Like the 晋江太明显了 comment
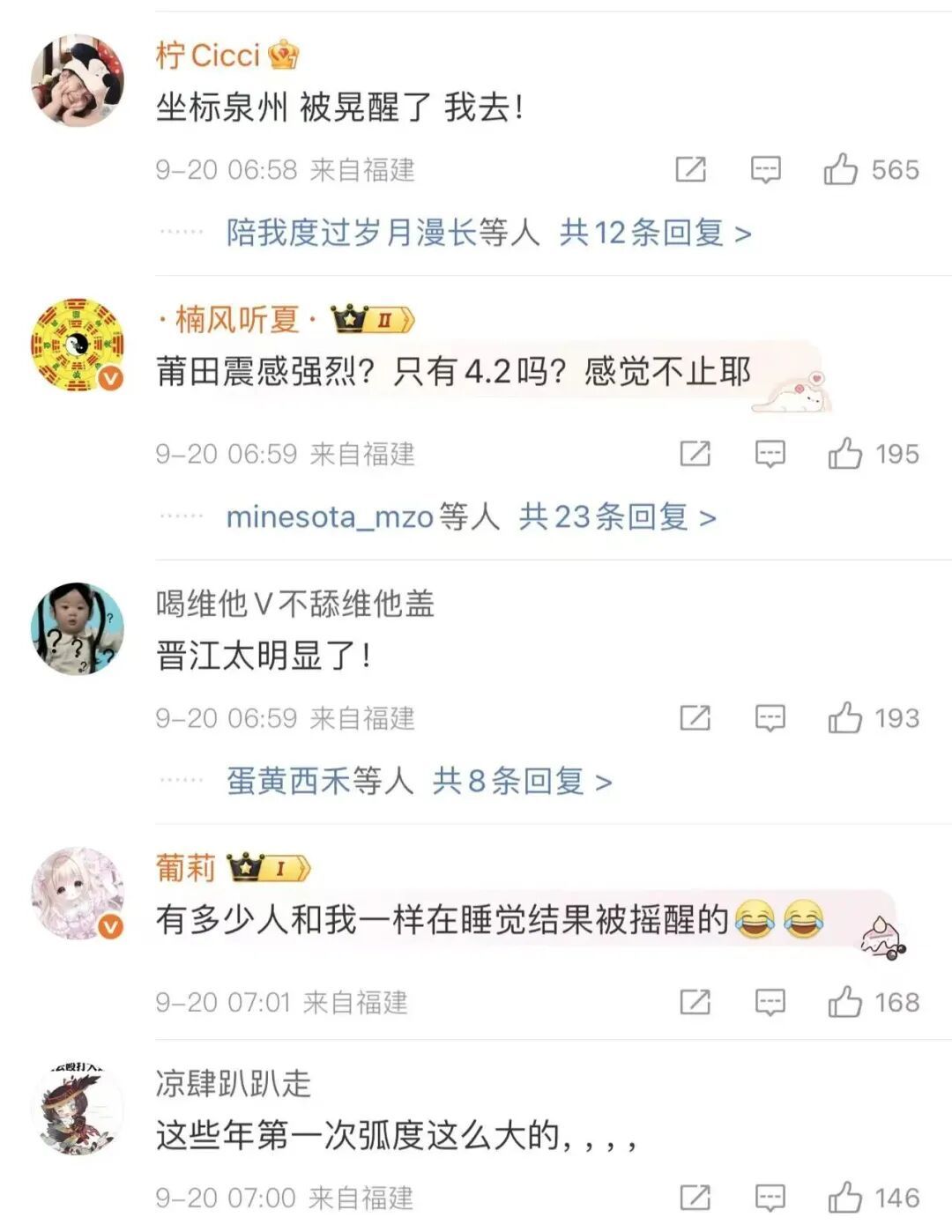Image resolution: width=952 pixels, height=1232 pixels. tap(844, 718)
